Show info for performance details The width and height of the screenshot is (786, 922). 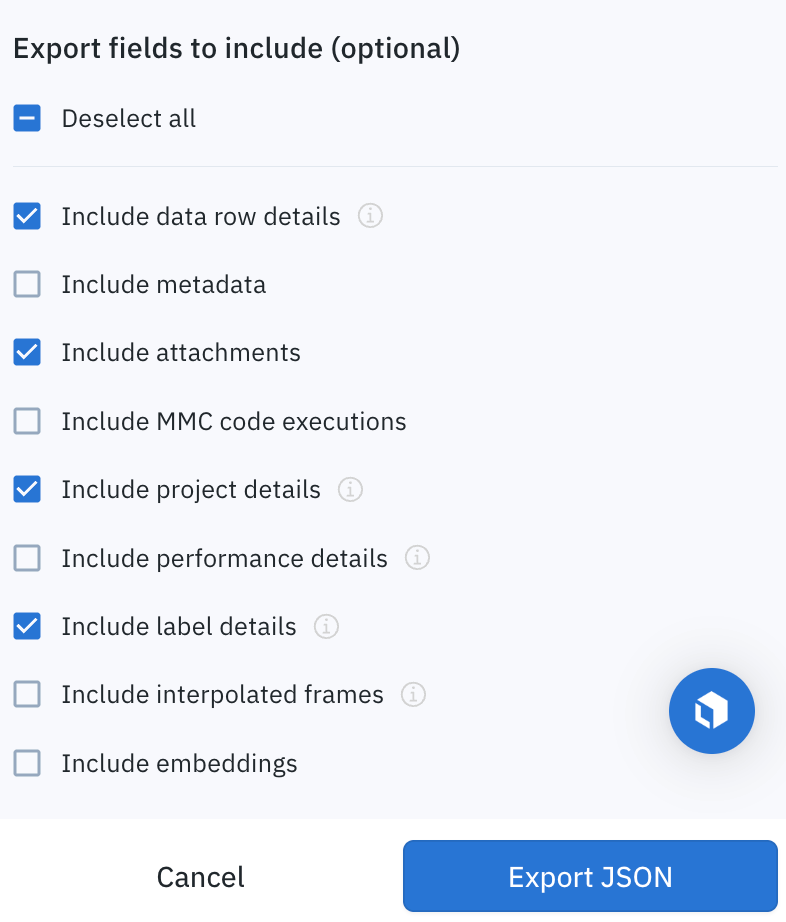[x=417, y=558]
